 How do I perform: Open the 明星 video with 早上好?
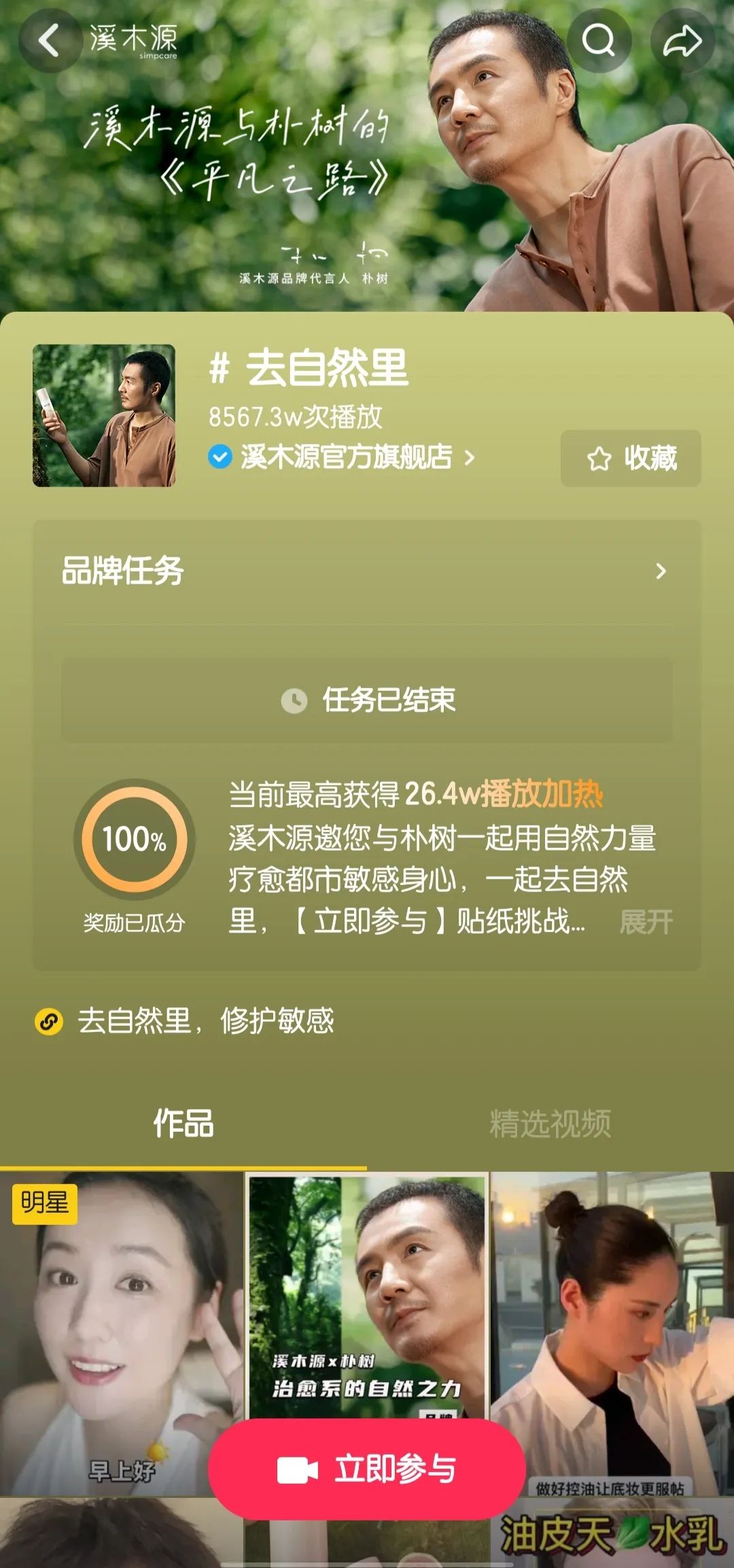tap(121, 1332)
